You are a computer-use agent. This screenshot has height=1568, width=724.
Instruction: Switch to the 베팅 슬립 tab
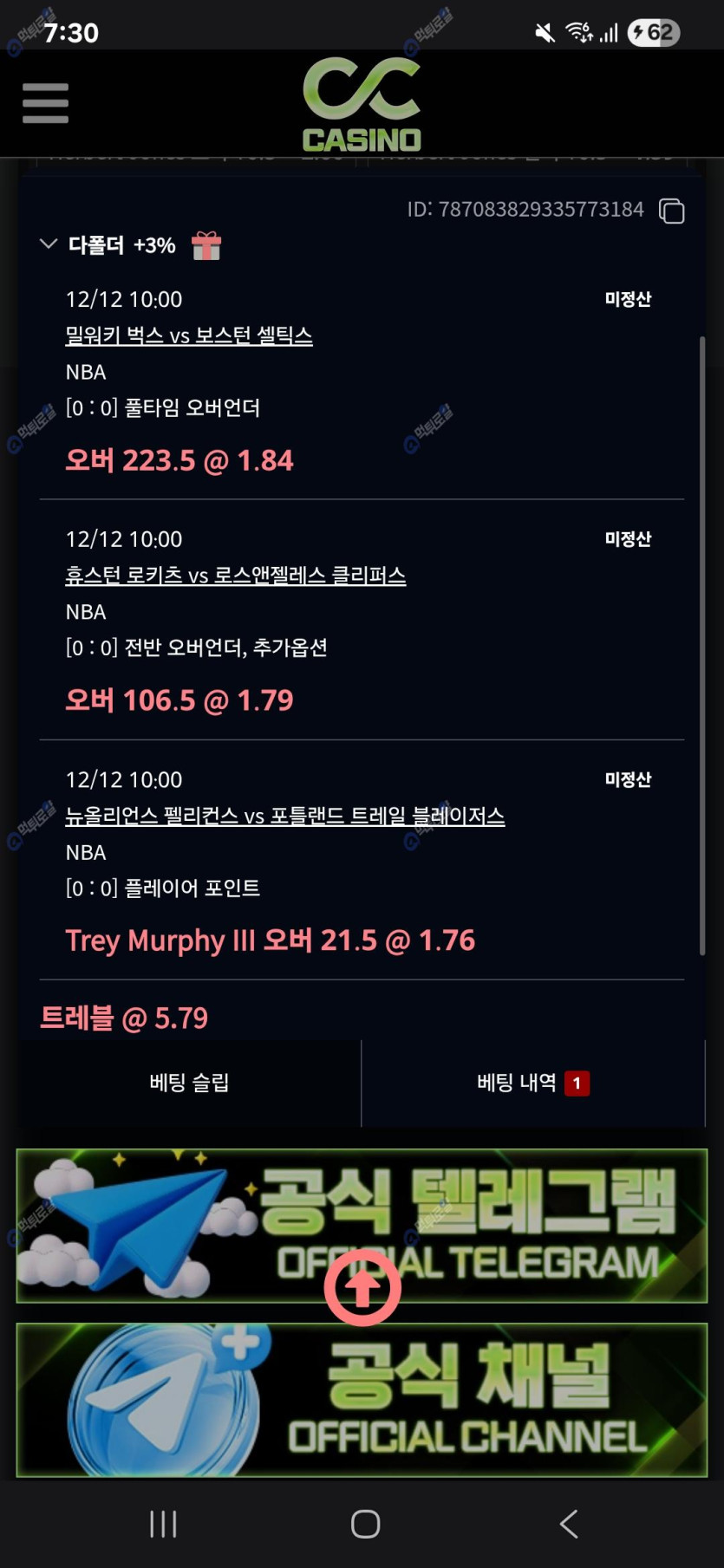[189, 1083]
